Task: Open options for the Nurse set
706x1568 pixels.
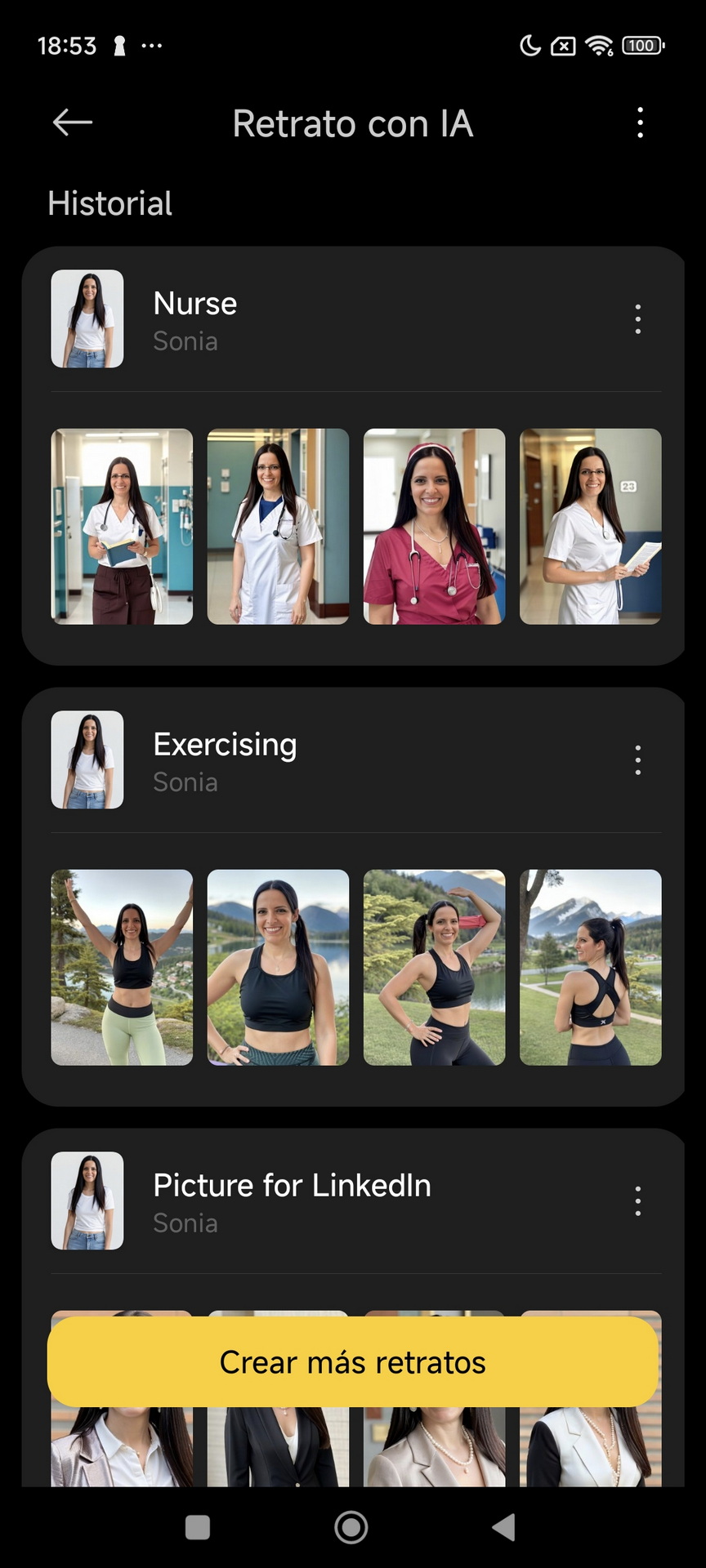Action: point(638,319)
